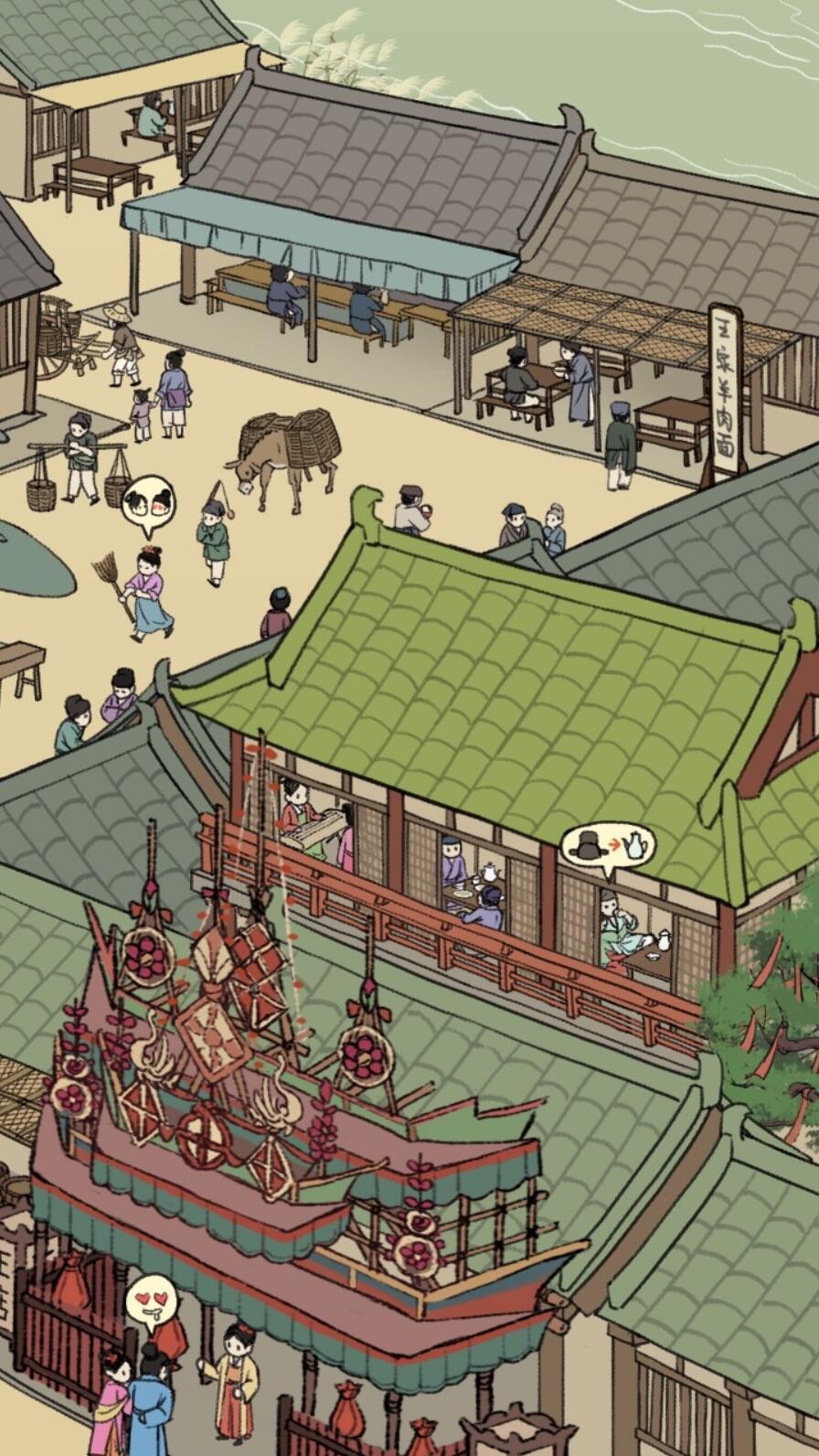The width and height of the screenshot is (819, 1456).
Task: Tap the hat-to-teapot speech bubble by the teahouse
Action: pyautogui.click(x=608, y=848)
